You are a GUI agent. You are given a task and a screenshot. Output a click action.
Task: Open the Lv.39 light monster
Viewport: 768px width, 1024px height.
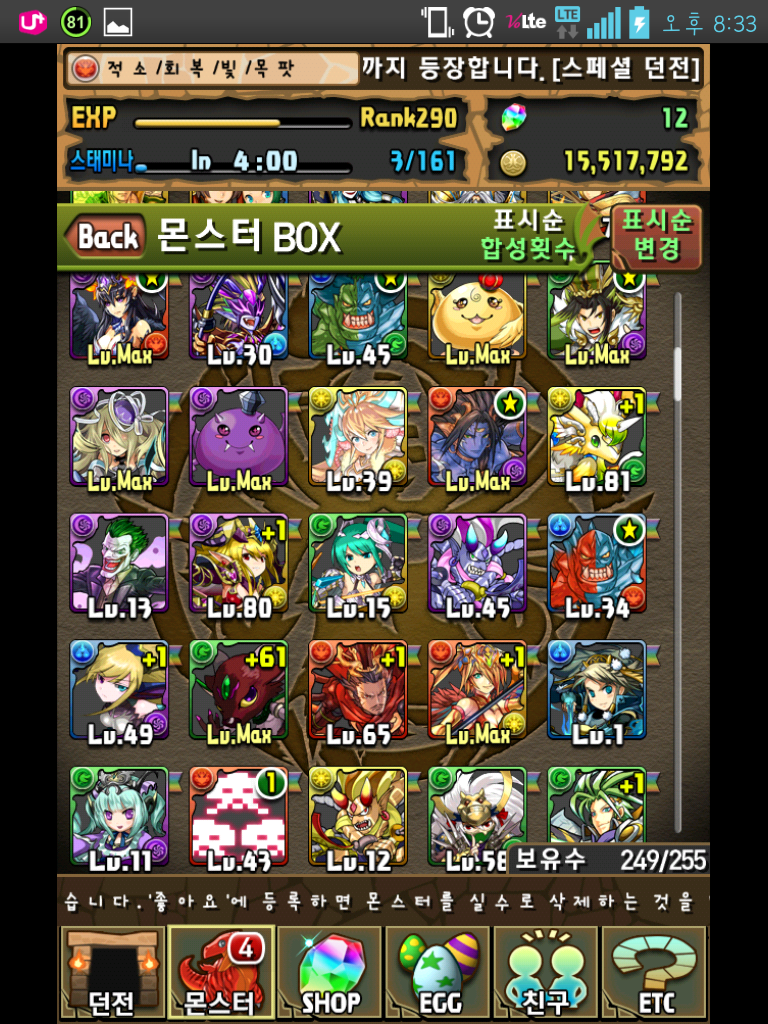point(358,437)
